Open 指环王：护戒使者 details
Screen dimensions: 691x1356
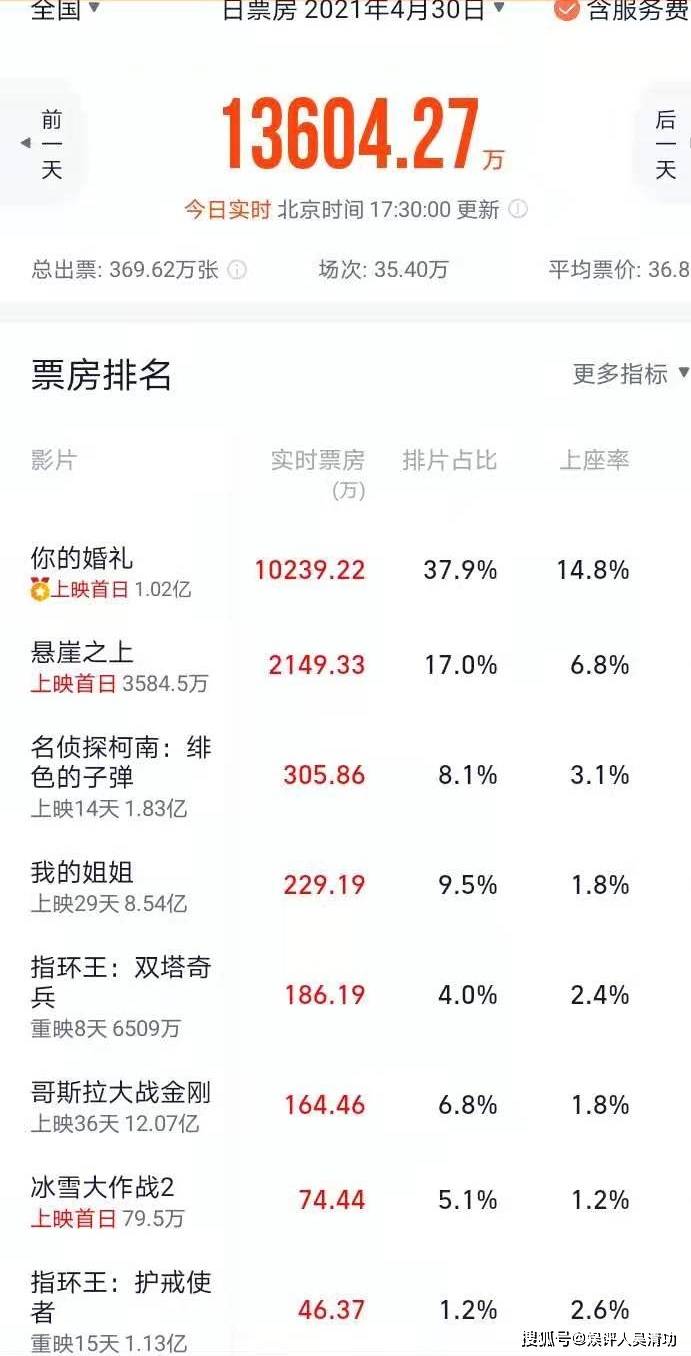tap(345, 1308)
